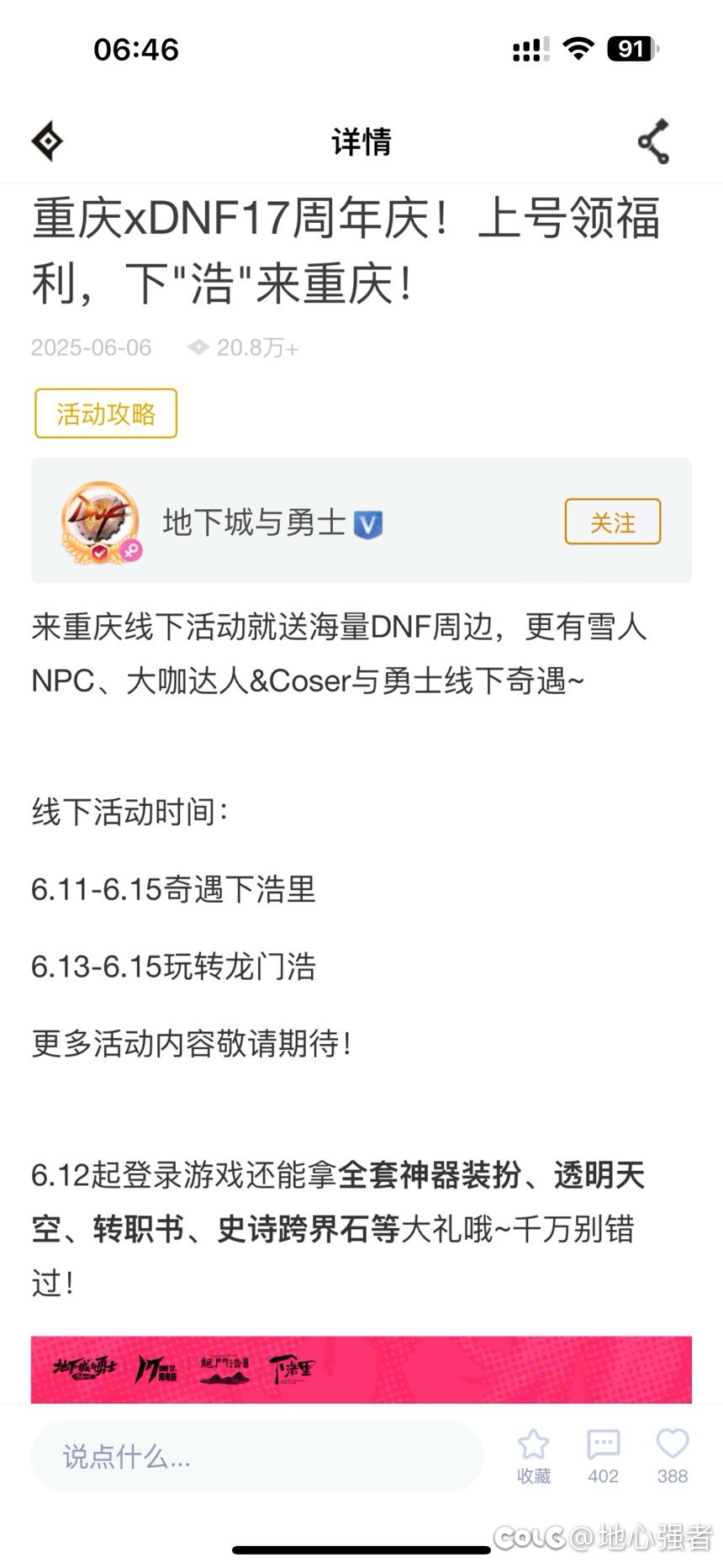Tap the back icon in header
Image resolution: width=723 pixels, height=1568 pixels.
pyautogui.click(x=47, y=141)
